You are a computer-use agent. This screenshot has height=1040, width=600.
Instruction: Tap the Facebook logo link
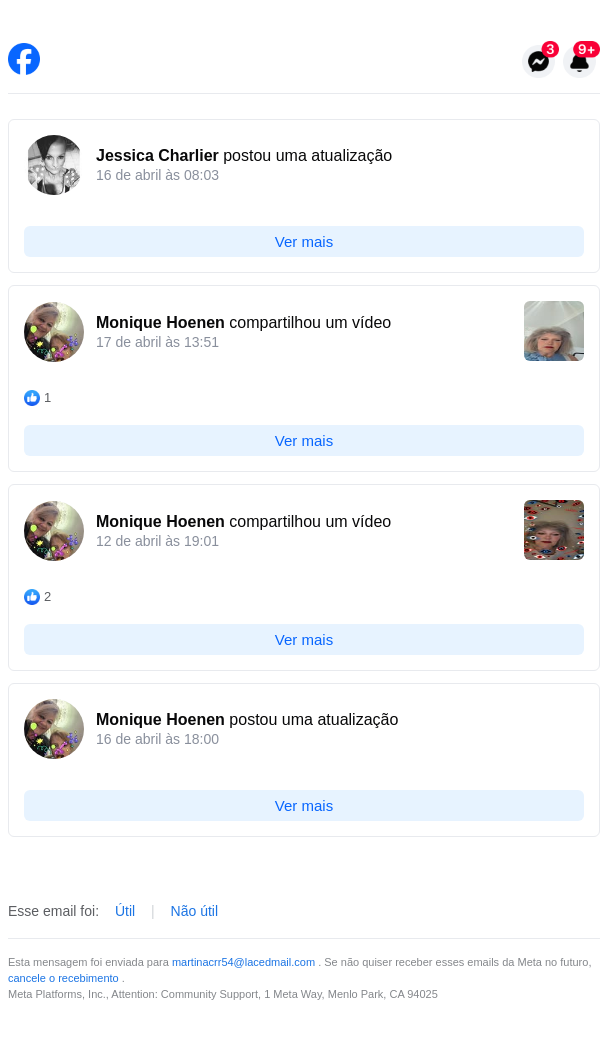point(24,59)
